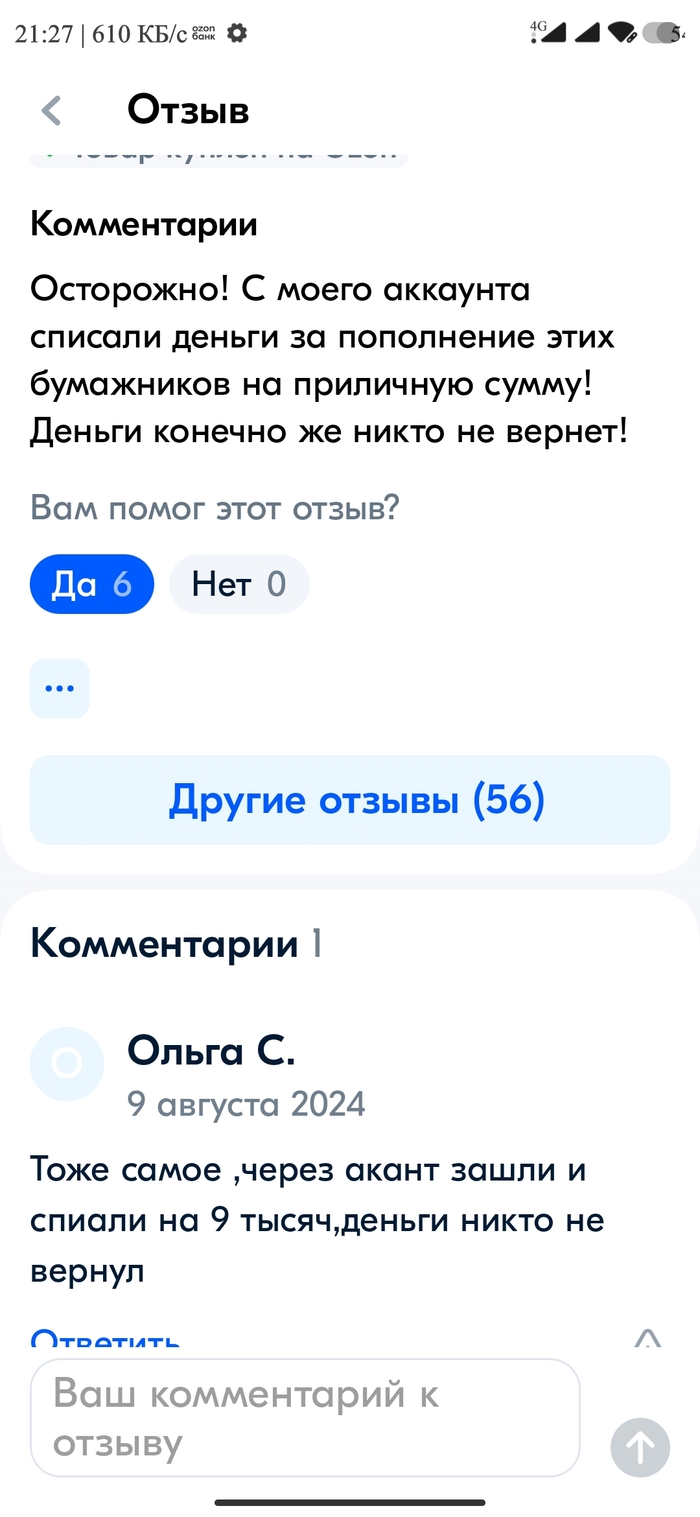Mark review as helpful with Да
The image size is (700, 1517).
point(92,584)
